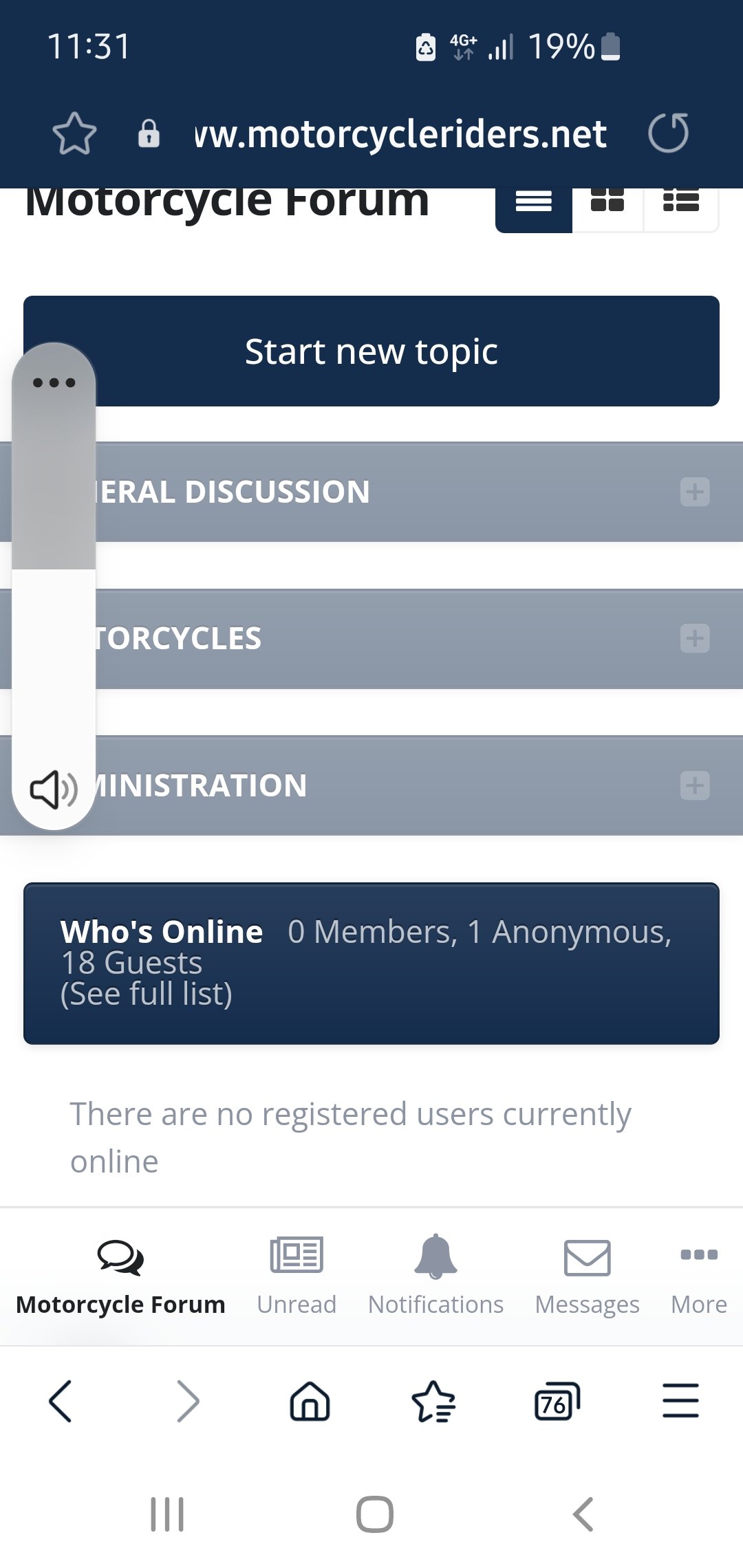Tap the website address in the URL bar
Screen dimensions: 743x1568
tap(400, 133)
